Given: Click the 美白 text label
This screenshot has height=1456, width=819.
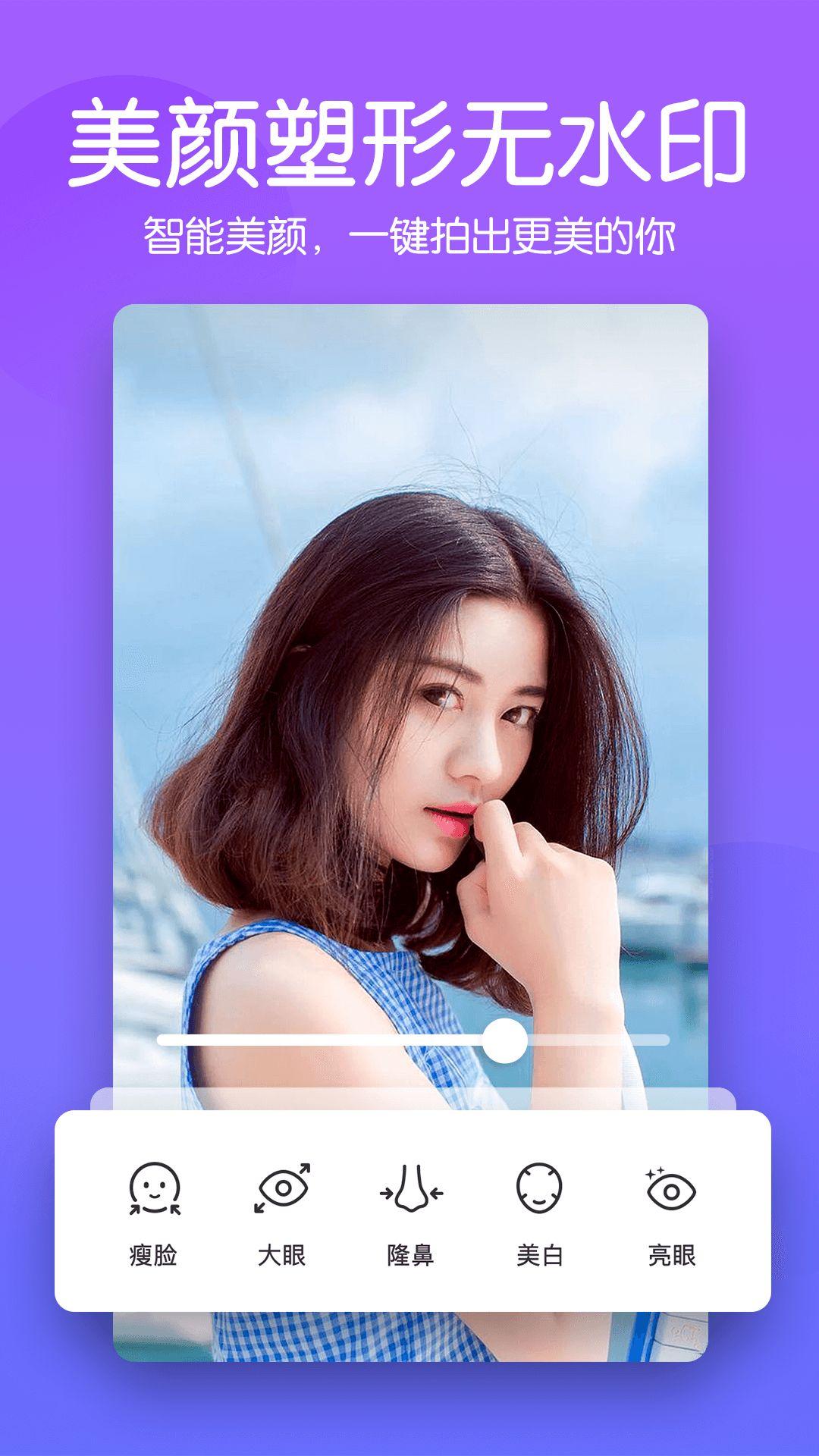Looking at the screenshot, I should 540,1251.
